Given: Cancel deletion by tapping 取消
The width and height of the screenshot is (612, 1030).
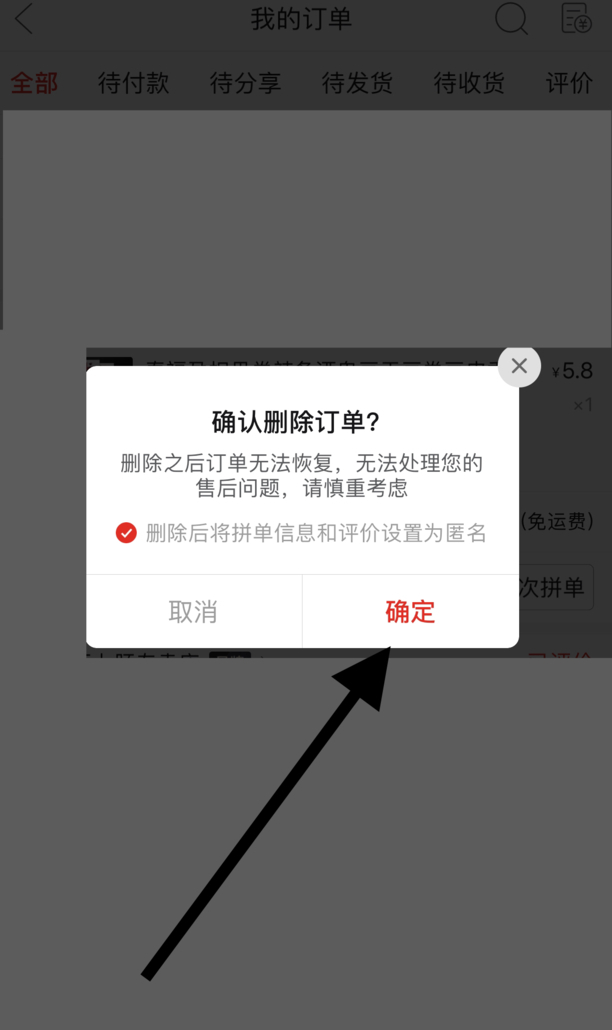Looking at the screenshot, I should (193, 611).
